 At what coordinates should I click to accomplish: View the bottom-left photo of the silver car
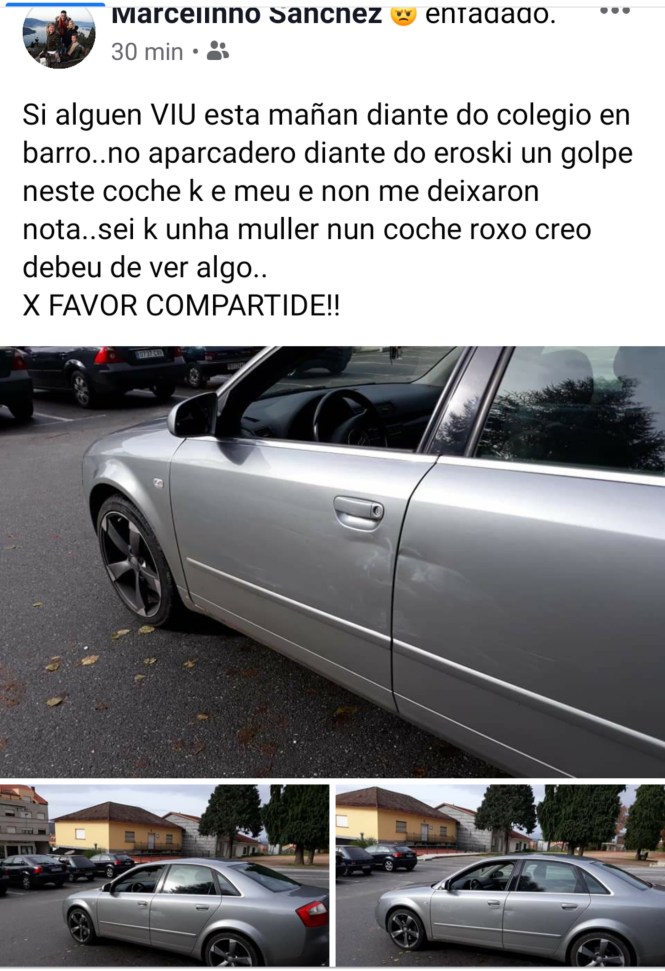[165, 876]
